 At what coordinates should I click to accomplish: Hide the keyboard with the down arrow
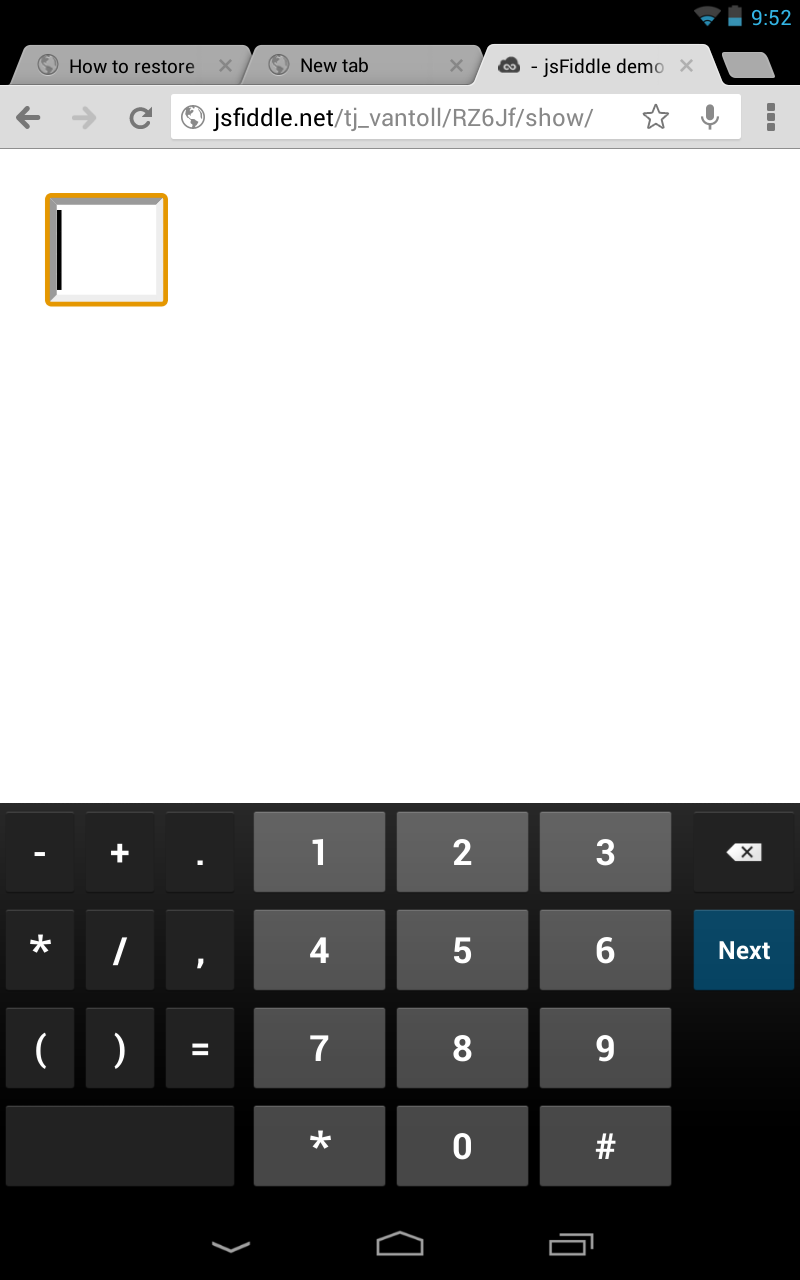231,1246
